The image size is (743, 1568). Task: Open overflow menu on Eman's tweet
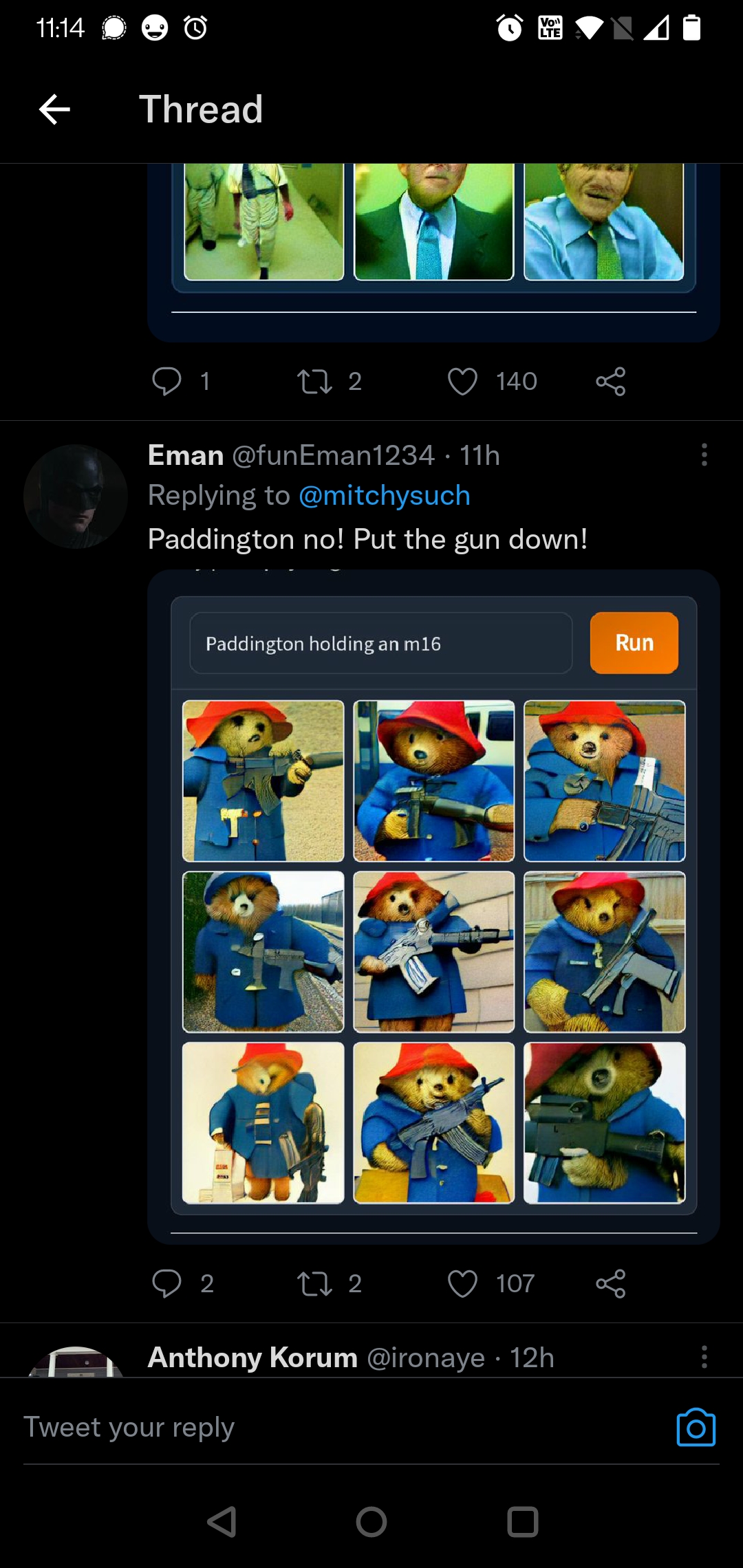704,455
